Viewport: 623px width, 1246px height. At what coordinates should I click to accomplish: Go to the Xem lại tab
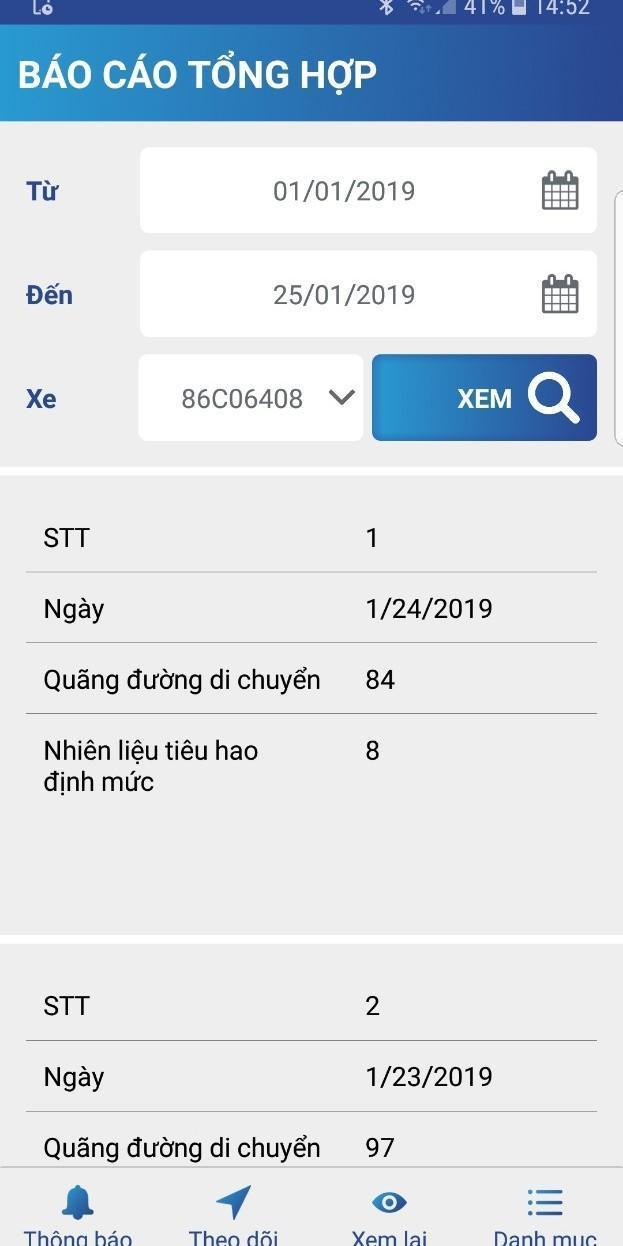pyautogui.click(x=389, y=1214)
